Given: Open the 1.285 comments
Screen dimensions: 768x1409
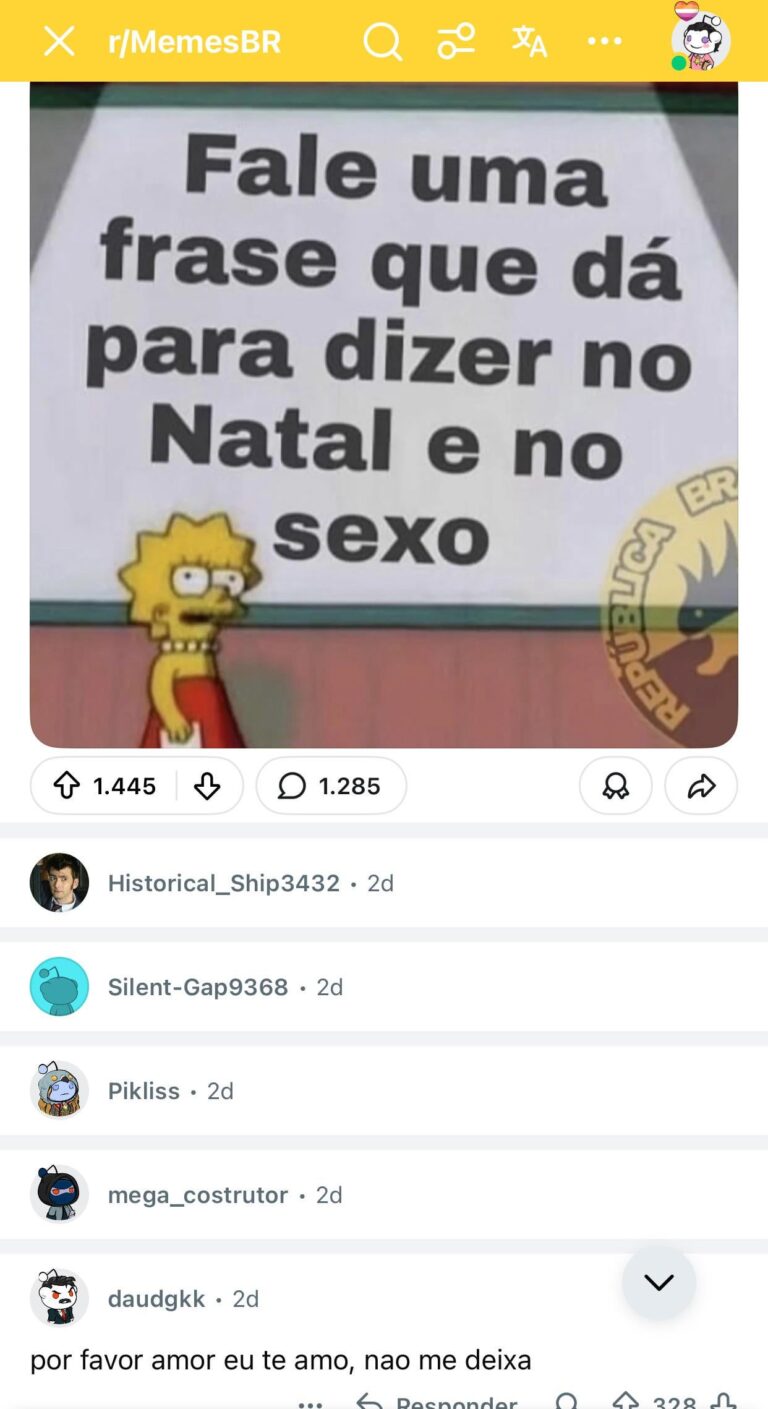Looking at the screenshot, I should coord(331,786).
